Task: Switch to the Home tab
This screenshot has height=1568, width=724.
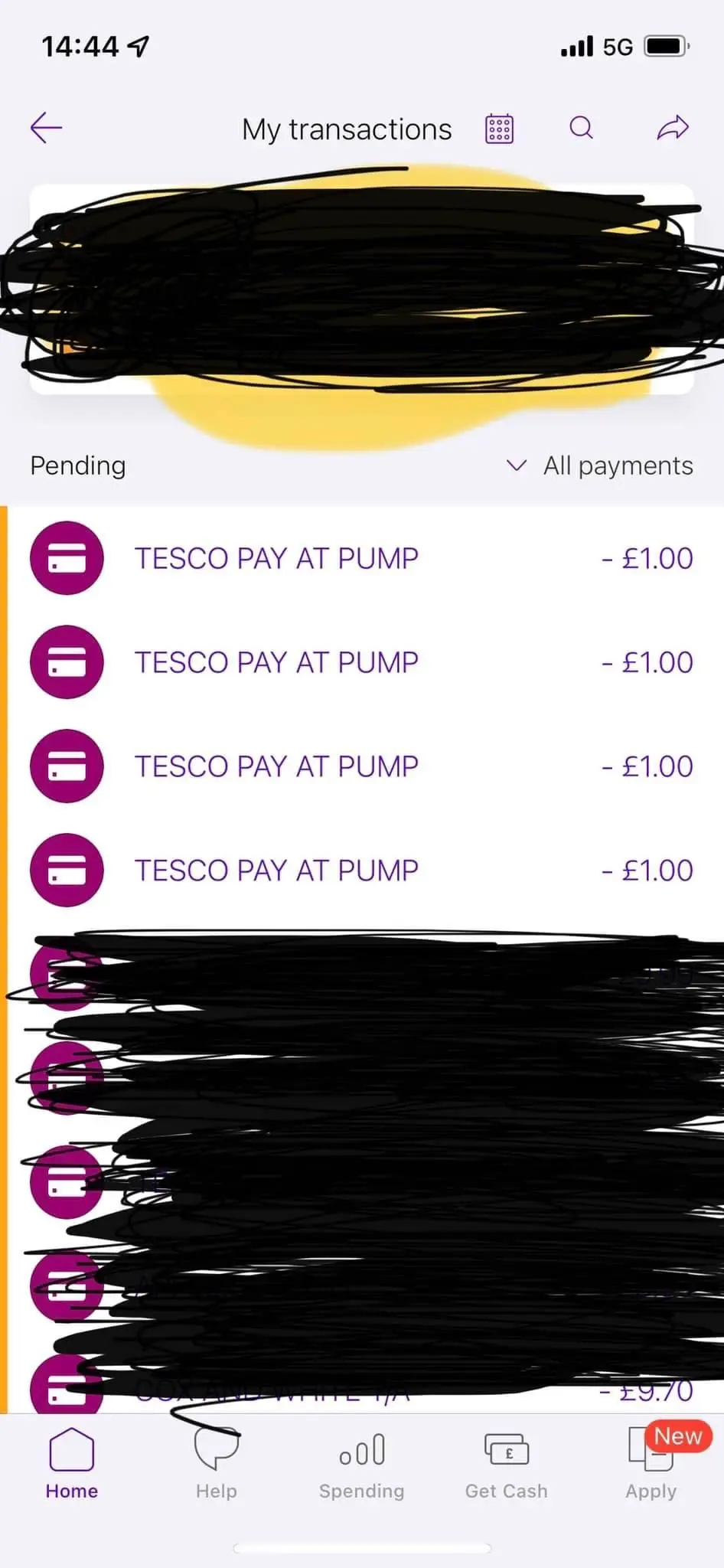Action: (x=71, y=1464)
